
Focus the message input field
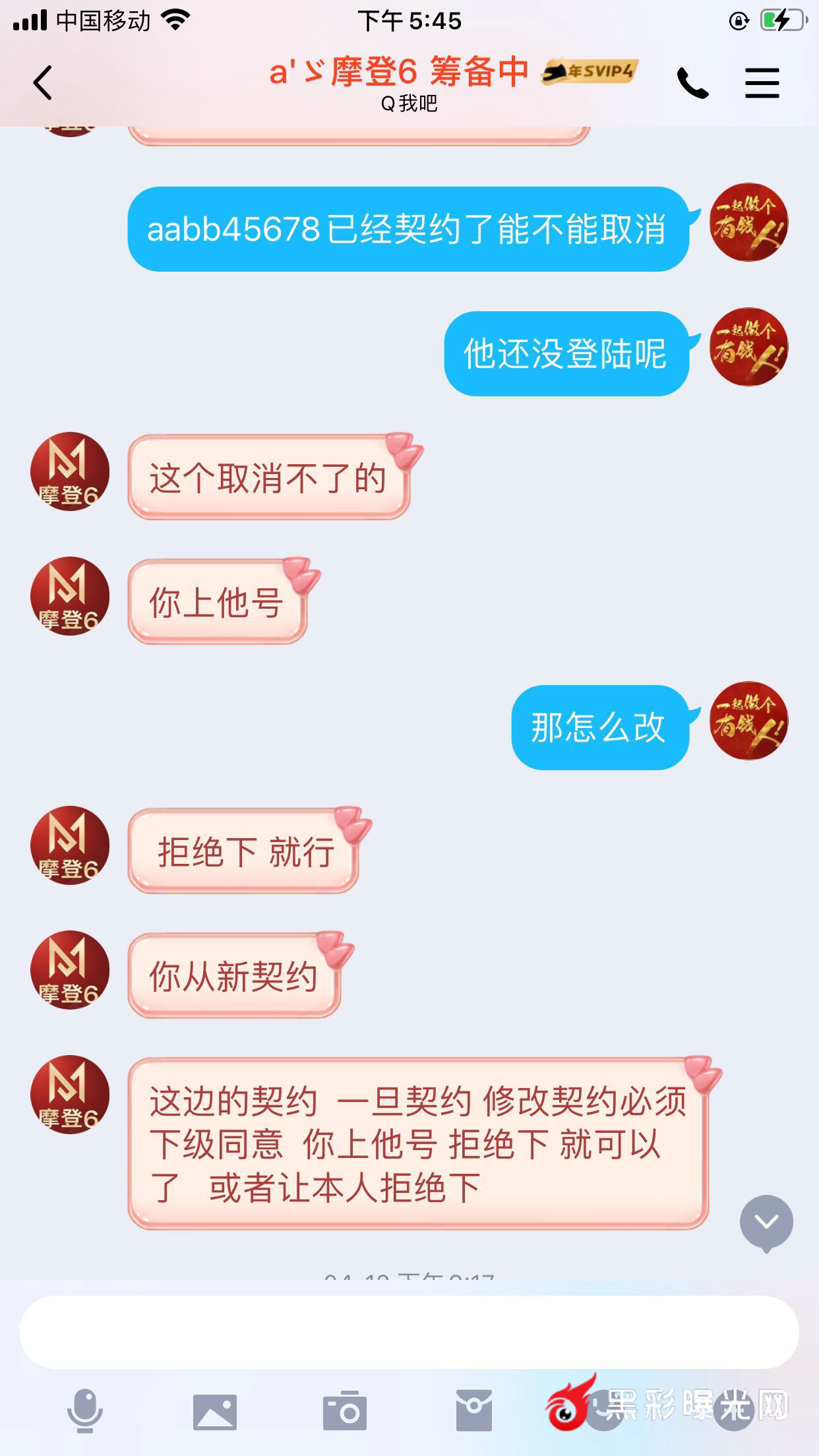(x=409, y=1332)
